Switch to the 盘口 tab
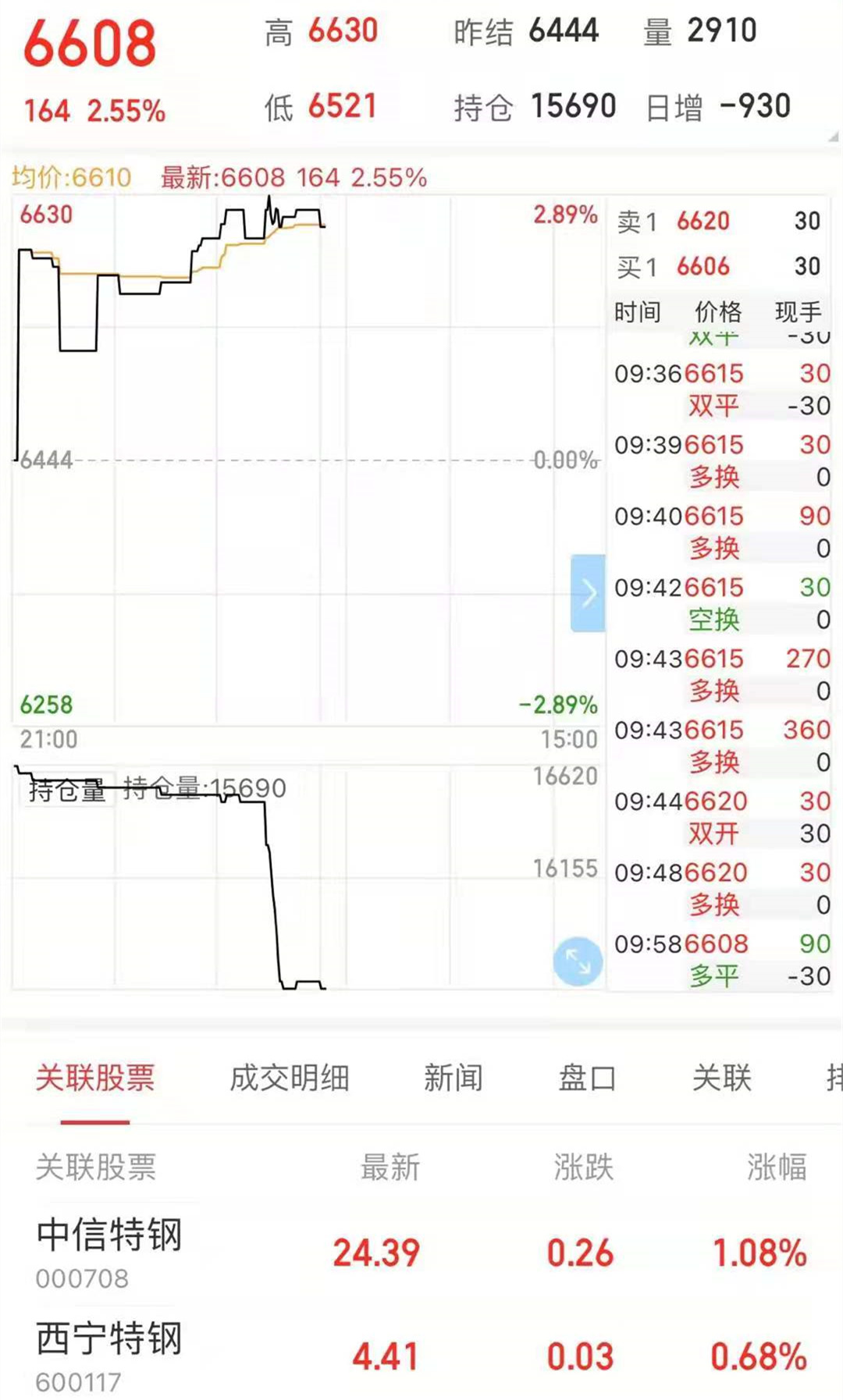The width and height of the screenshot is (843, 1400). tap(587, 1078)
